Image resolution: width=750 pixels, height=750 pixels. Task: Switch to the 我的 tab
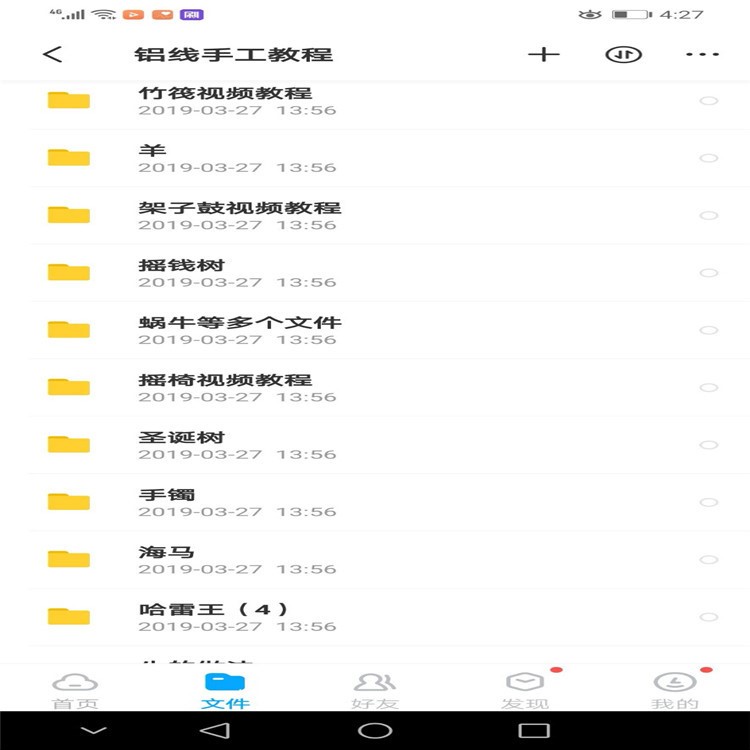(x=675, y=691)
